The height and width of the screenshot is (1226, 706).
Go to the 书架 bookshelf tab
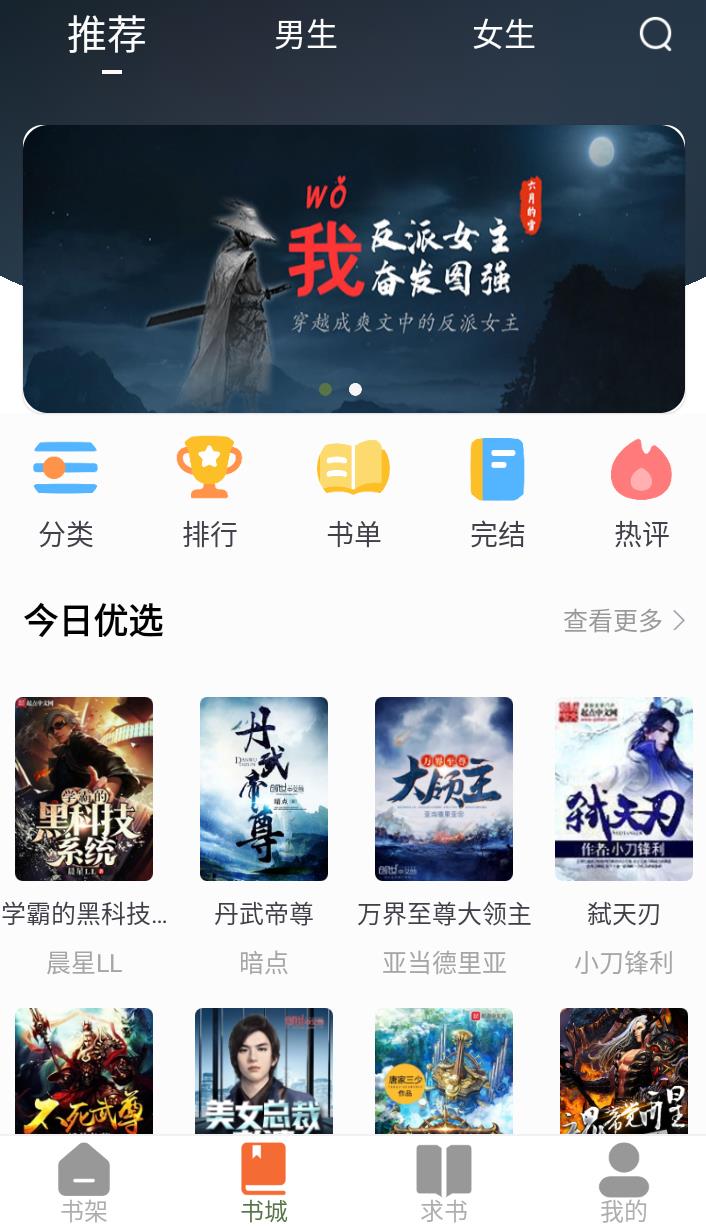[84, 1183]
